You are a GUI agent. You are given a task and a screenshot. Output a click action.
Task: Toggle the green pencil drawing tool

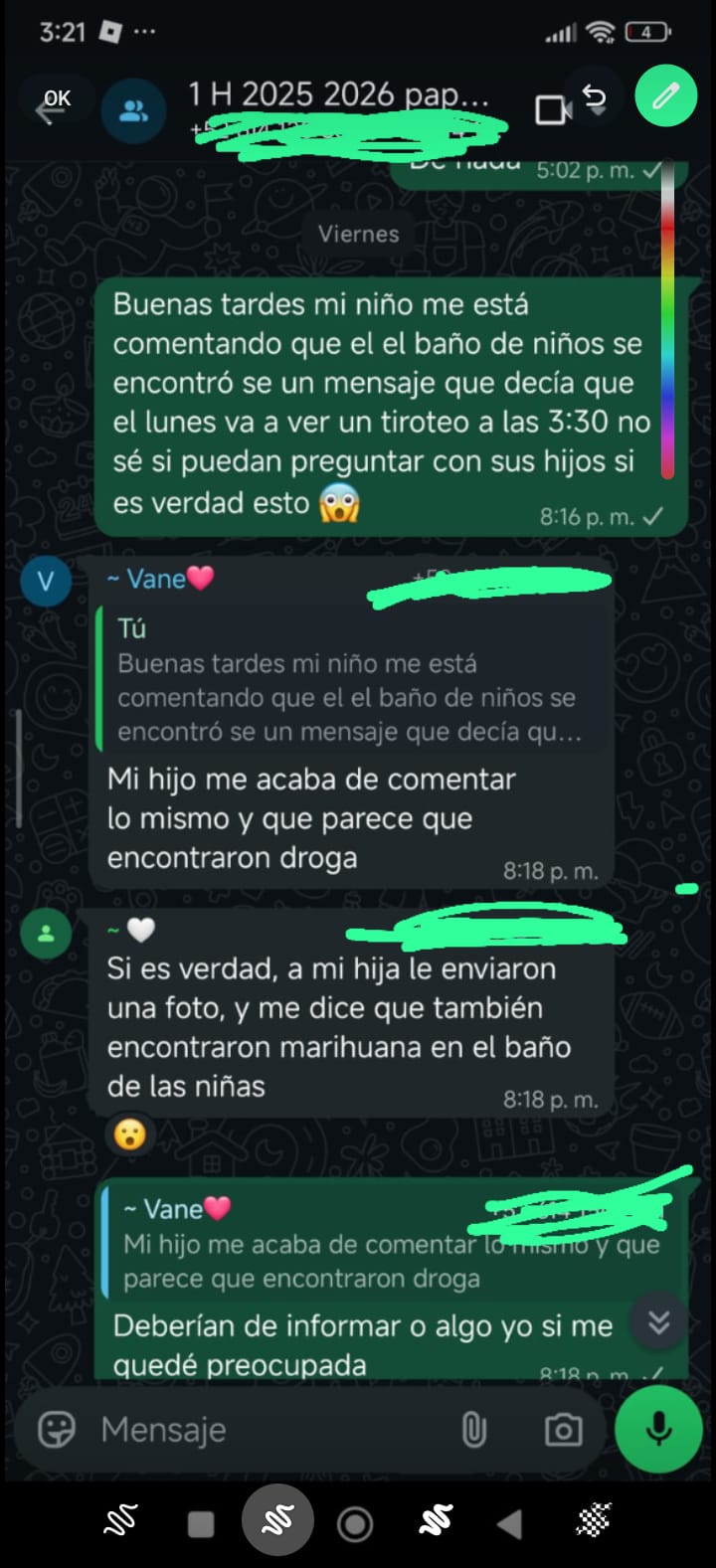665,96
